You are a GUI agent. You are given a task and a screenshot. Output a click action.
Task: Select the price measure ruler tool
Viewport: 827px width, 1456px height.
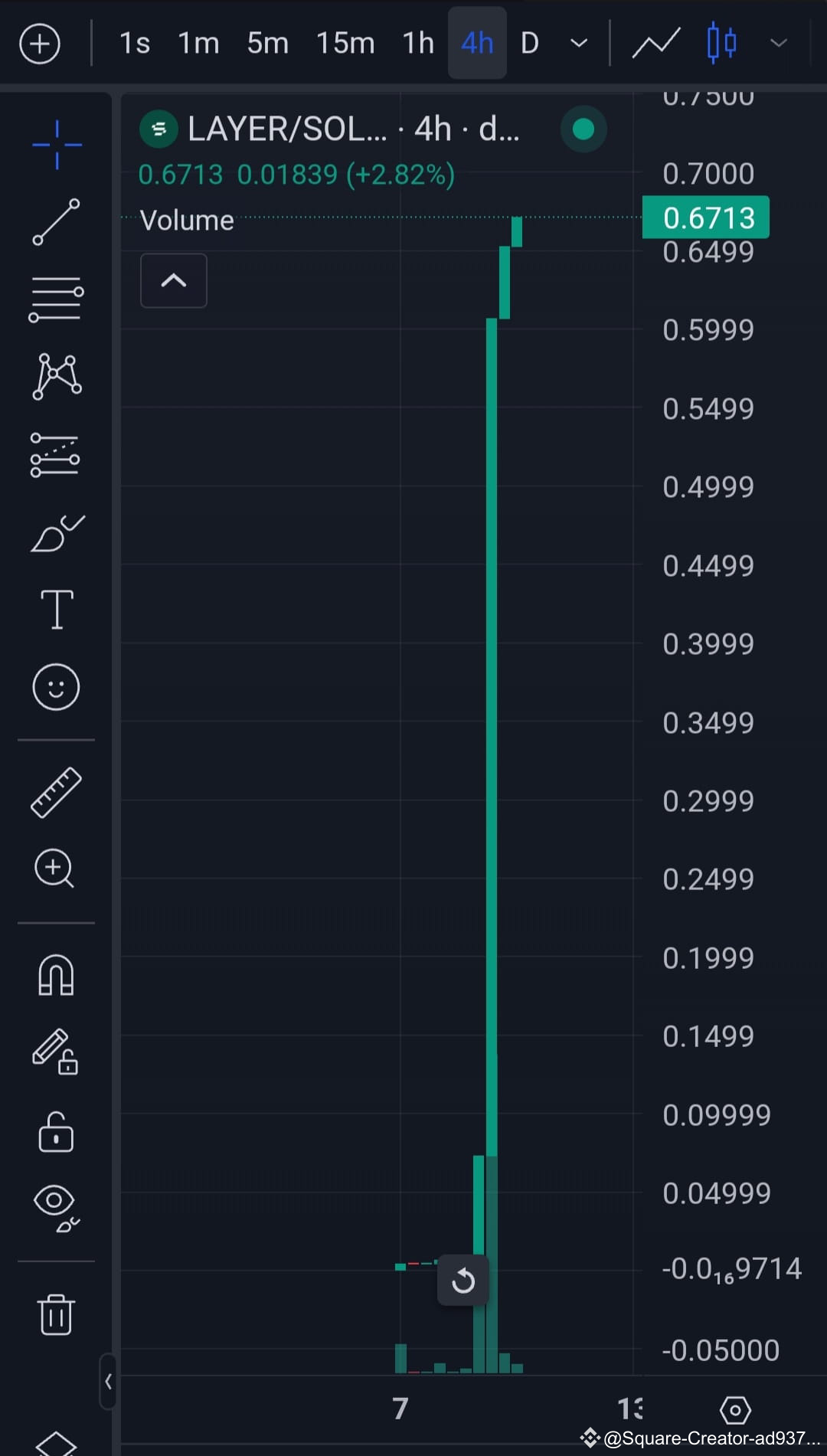coord(56,793)
